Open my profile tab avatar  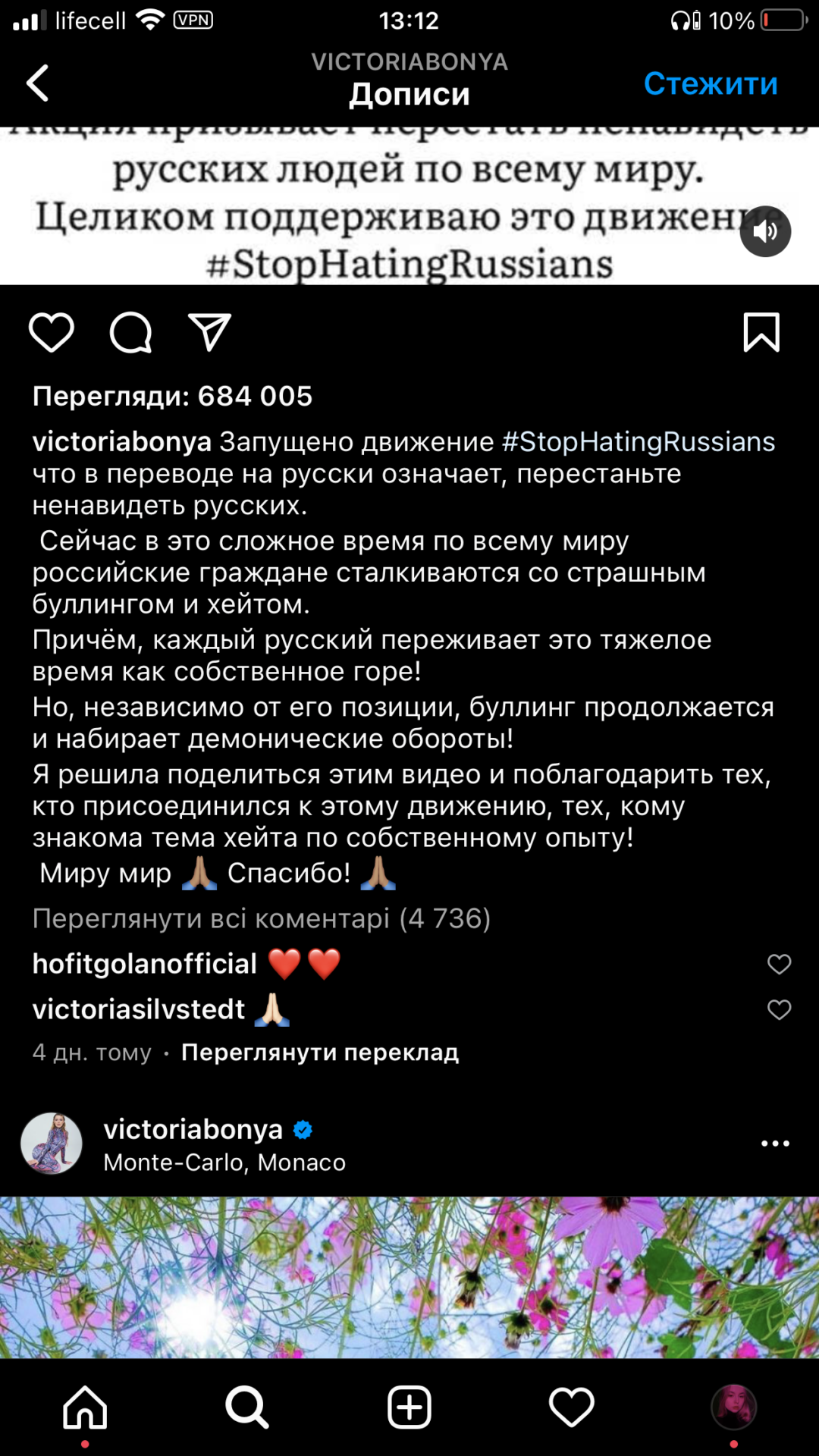click(x=733, y=1407)
